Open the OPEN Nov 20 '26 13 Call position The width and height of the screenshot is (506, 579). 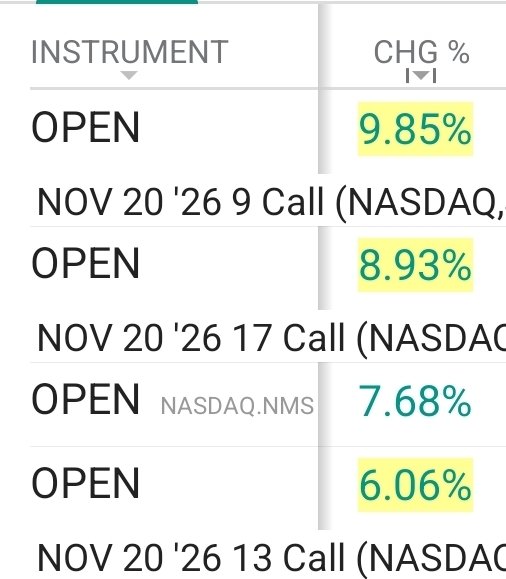coord(268,513)
